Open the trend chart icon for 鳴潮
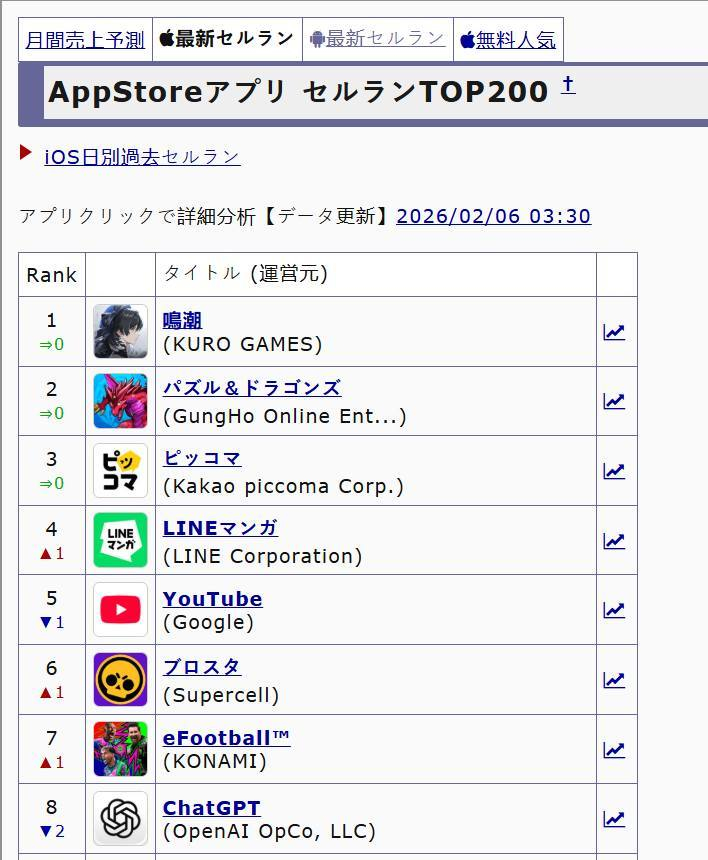 (x=614, y=332)
